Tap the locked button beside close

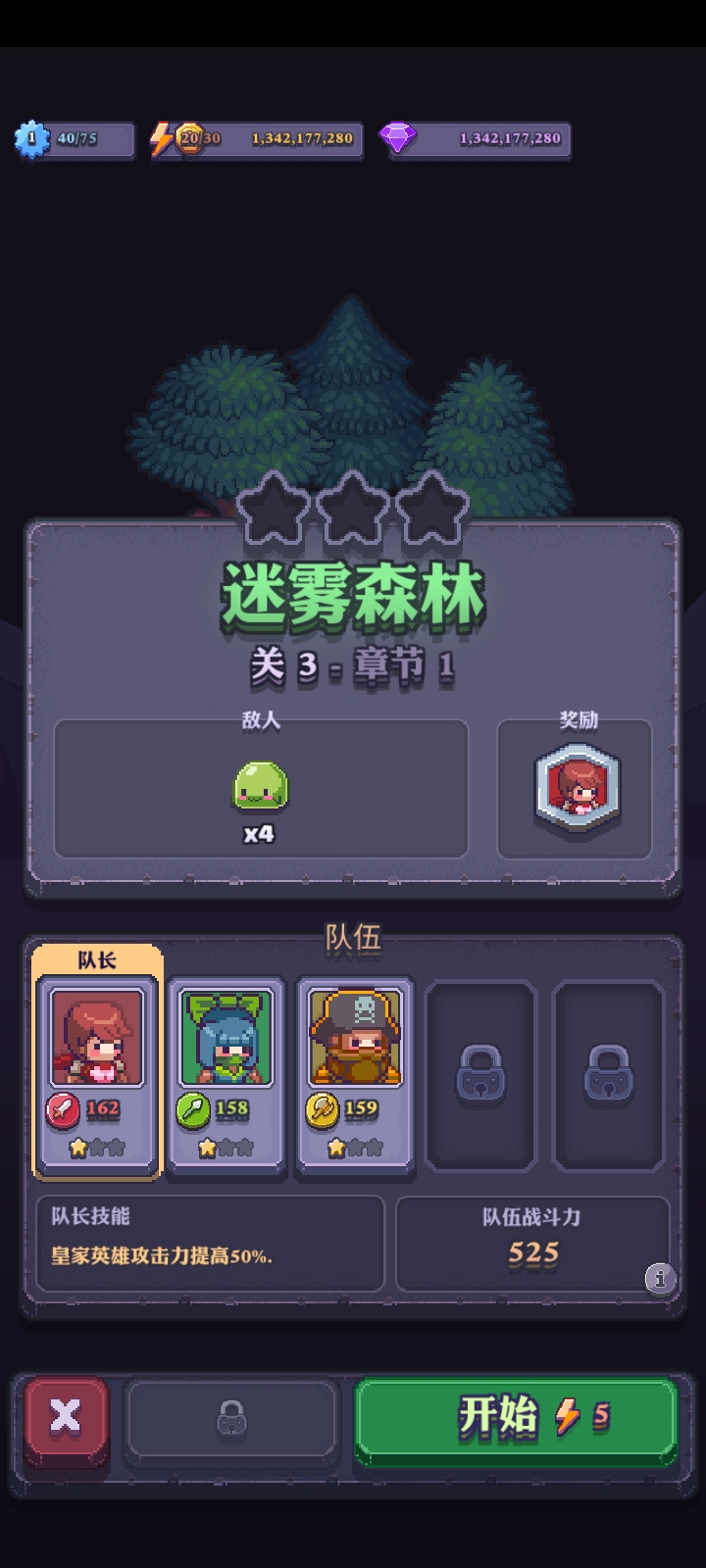click(231, 1418)
